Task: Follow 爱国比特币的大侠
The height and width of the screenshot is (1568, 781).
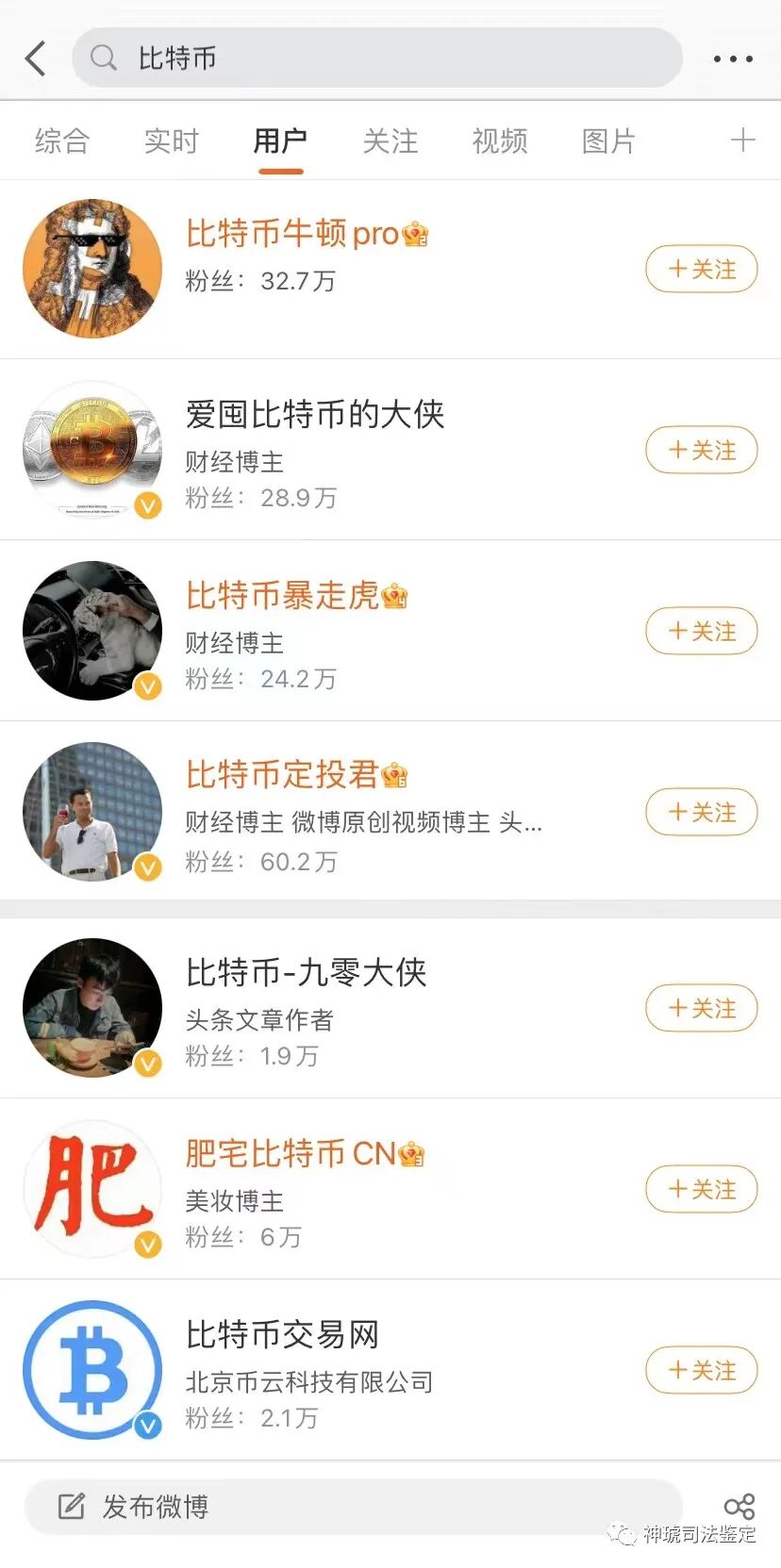Action: click(702, 451)
